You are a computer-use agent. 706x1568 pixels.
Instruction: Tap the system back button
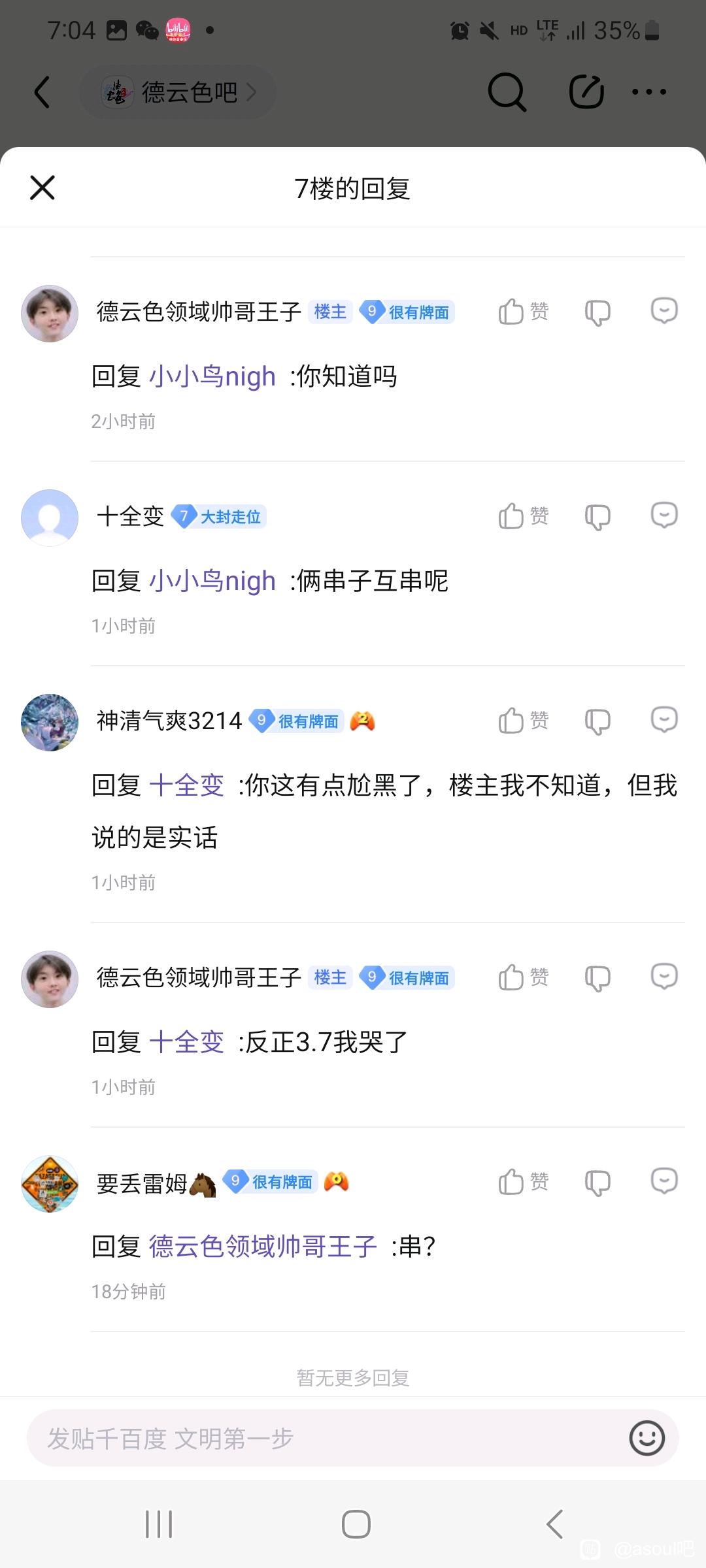click(554, 1524)
